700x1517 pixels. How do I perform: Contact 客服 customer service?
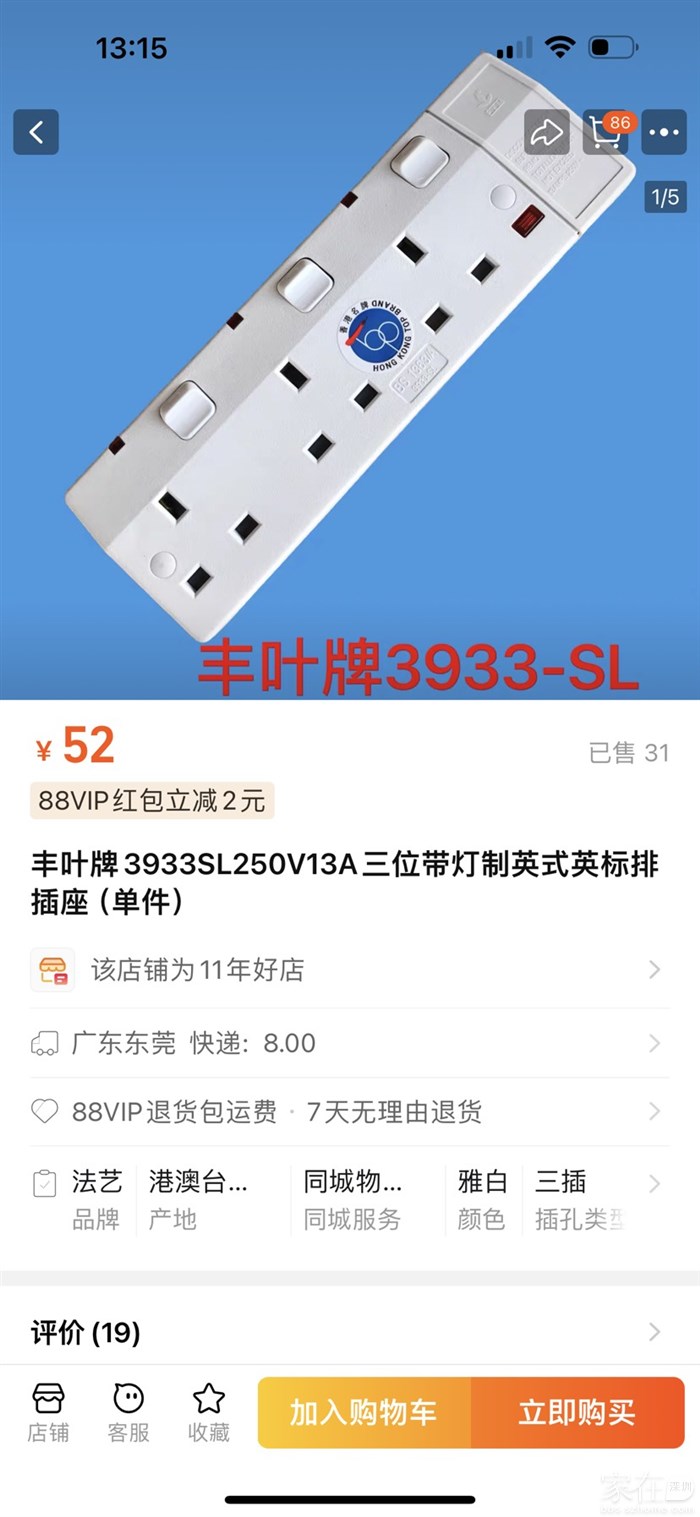[128, 1412]
